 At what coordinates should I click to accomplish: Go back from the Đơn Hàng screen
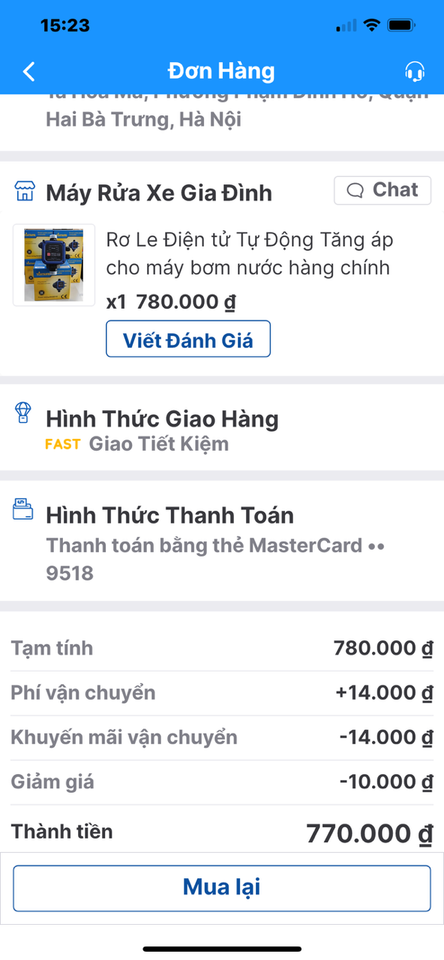tap(29, 72)
